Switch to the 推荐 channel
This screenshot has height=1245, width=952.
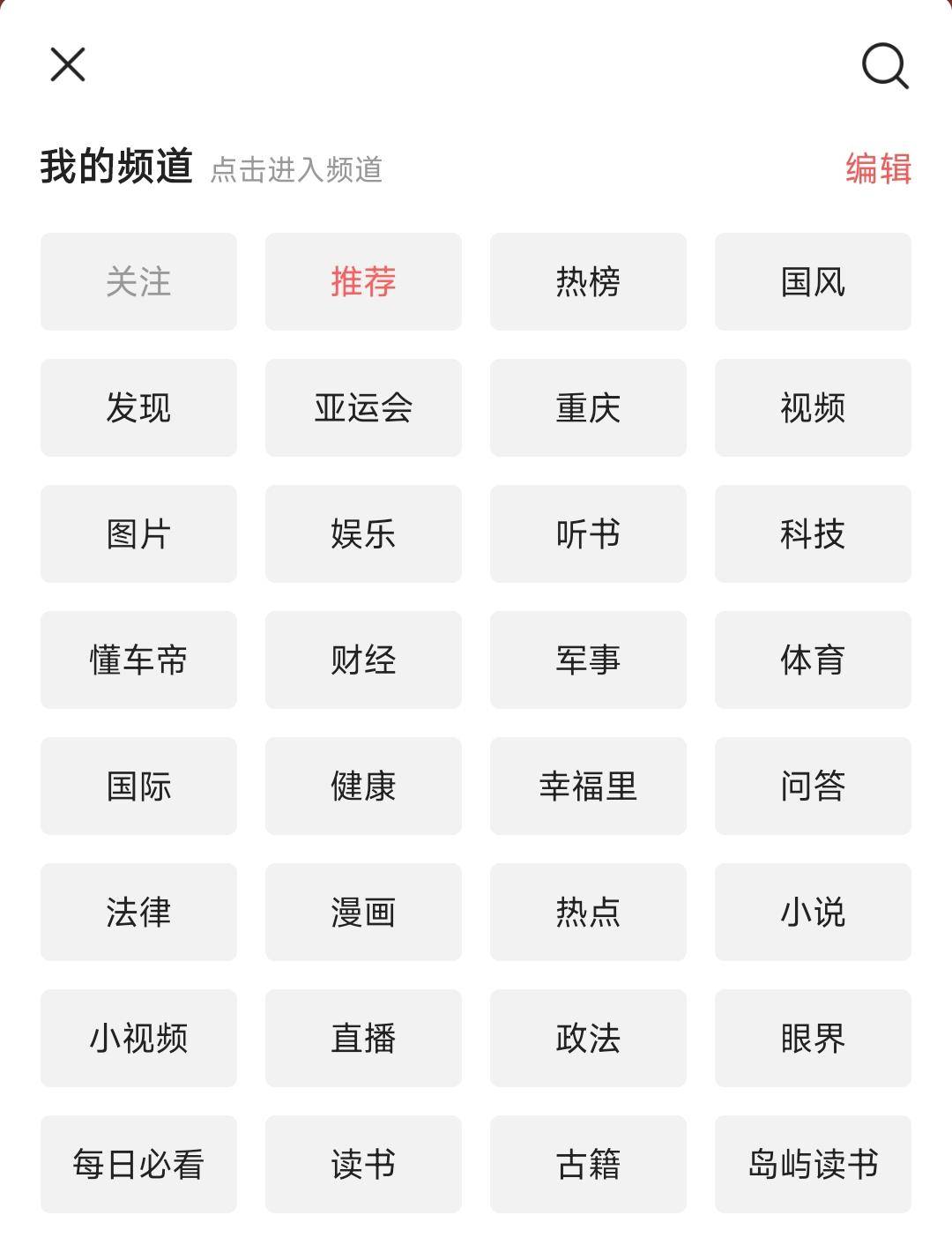click(363, 282)
